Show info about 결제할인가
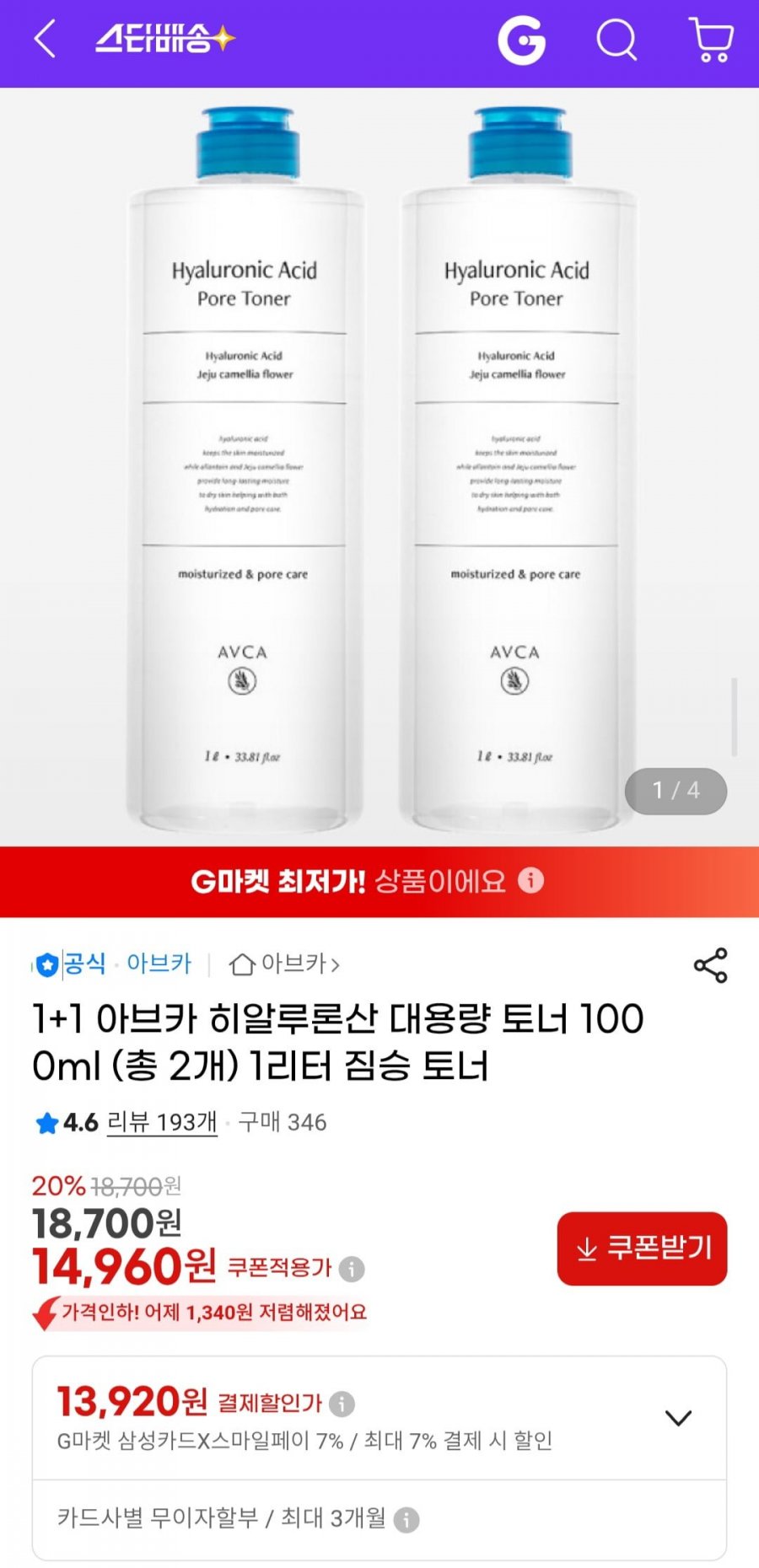759x1568 pixels. pos(342,1404)
